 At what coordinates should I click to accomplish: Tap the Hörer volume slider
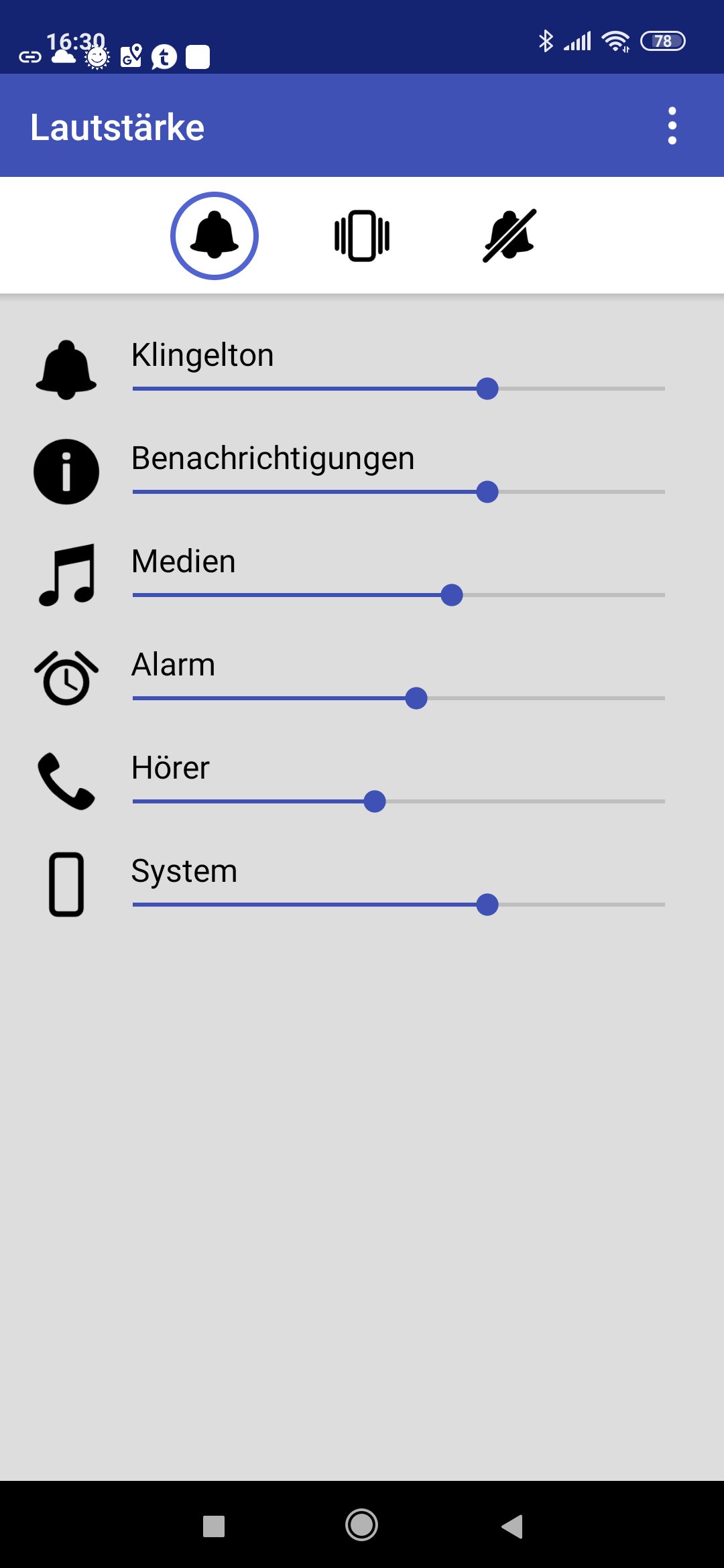[375, 801]
